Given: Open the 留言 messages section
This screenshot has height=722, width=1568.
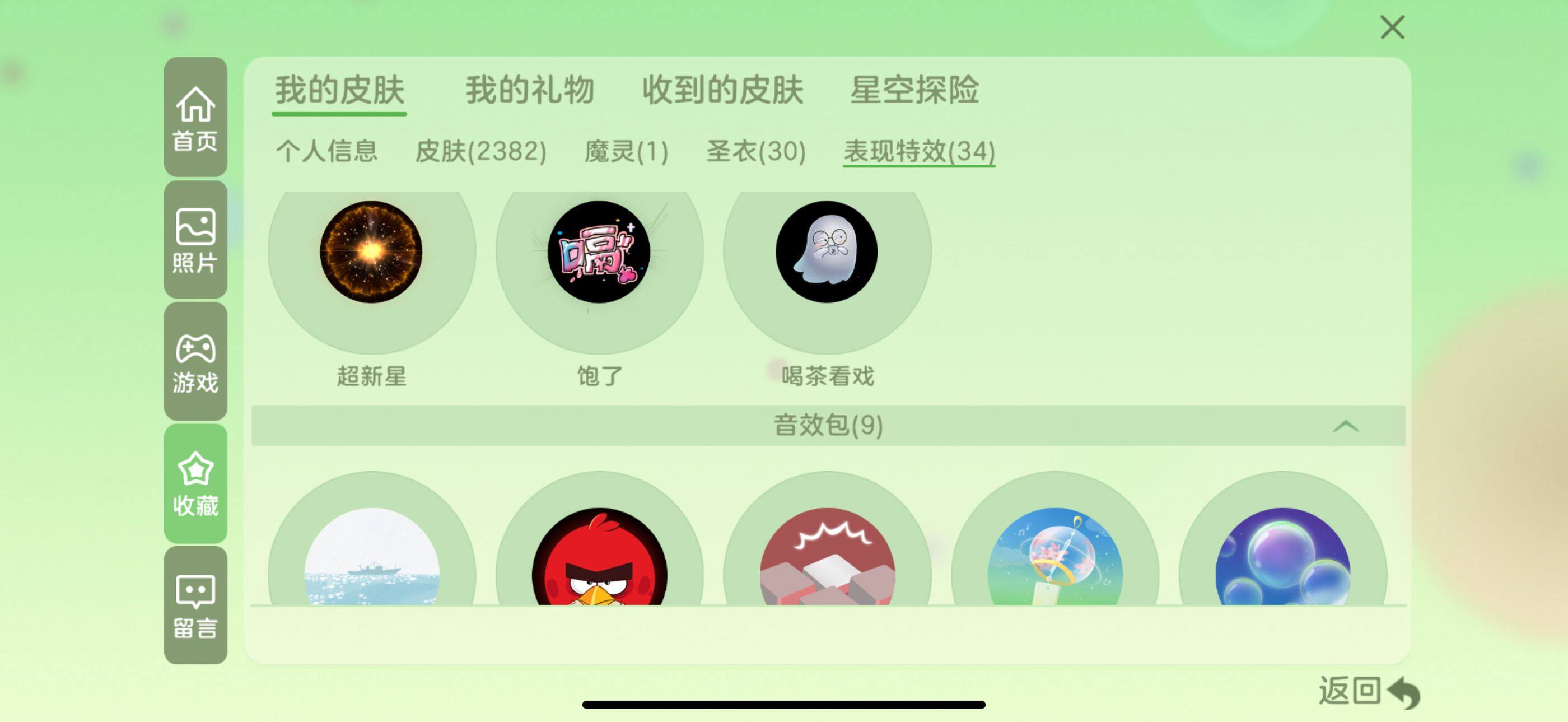Looking at the screenshot, I should click(x=195, y=605).
